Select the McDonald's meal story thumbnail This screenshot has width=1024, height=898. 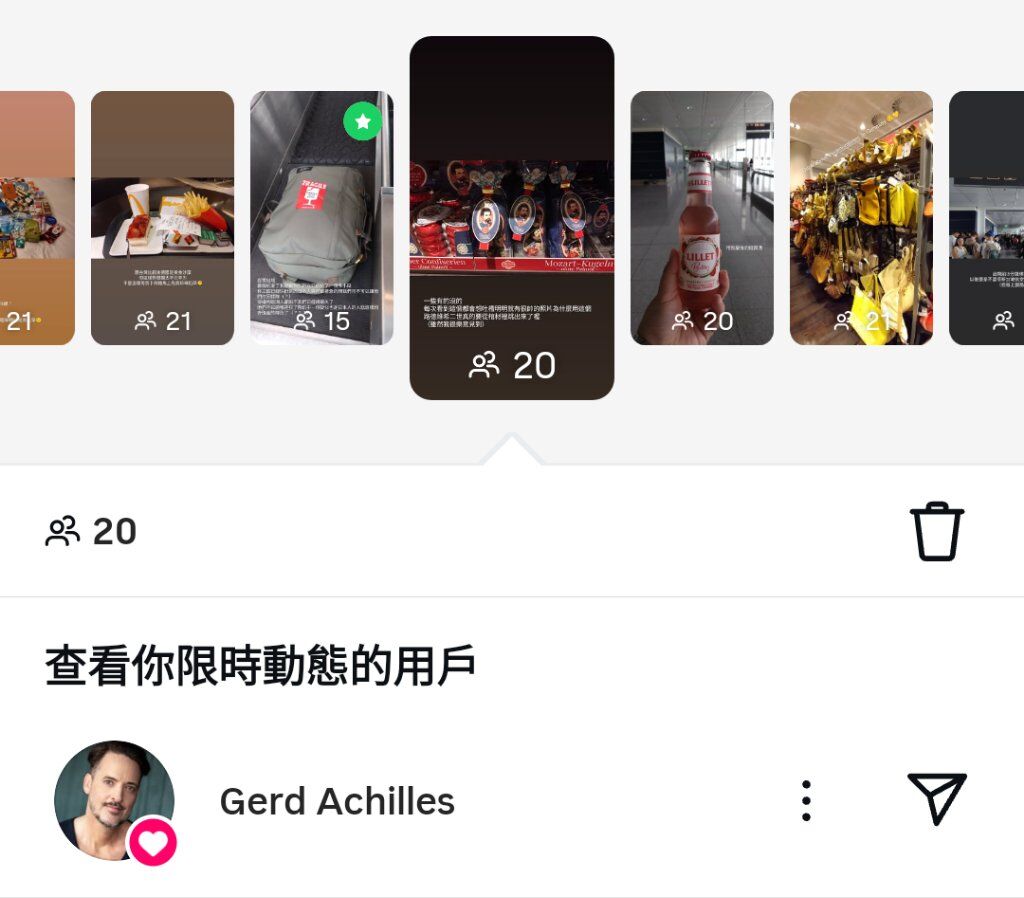coord(162,218)
